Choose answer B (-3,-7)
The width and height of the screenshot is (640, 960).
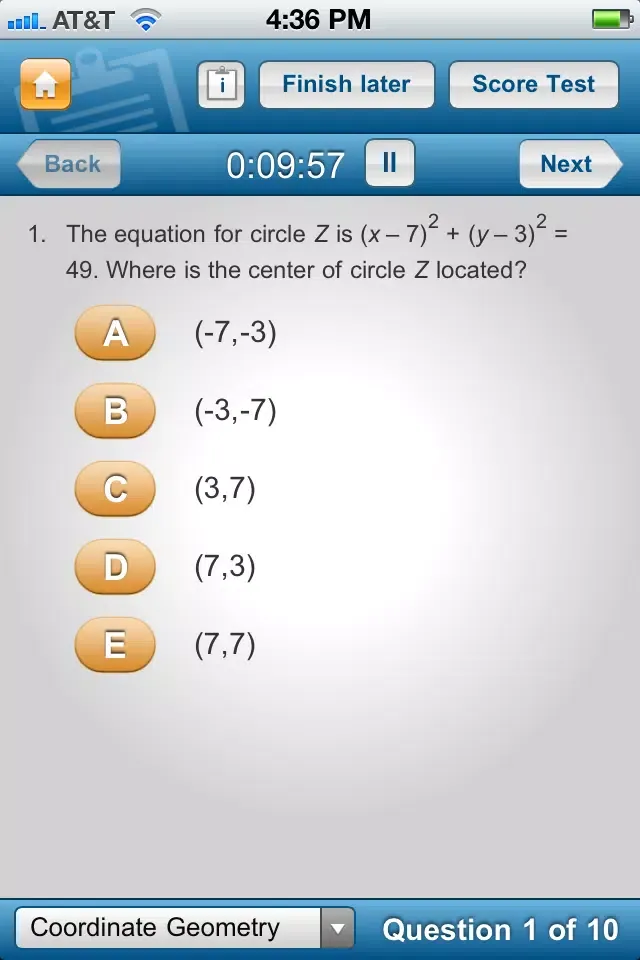[115, 411]
